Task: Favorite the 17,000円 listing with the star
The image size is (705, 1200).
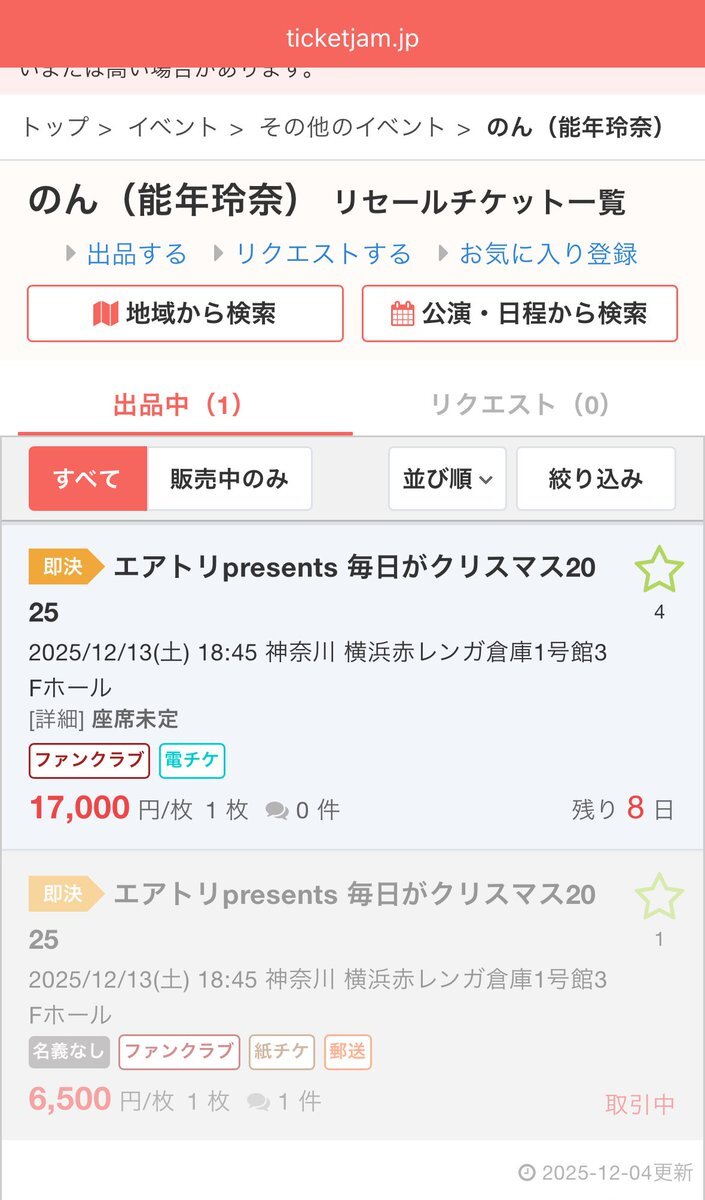Action: point(659,571)
